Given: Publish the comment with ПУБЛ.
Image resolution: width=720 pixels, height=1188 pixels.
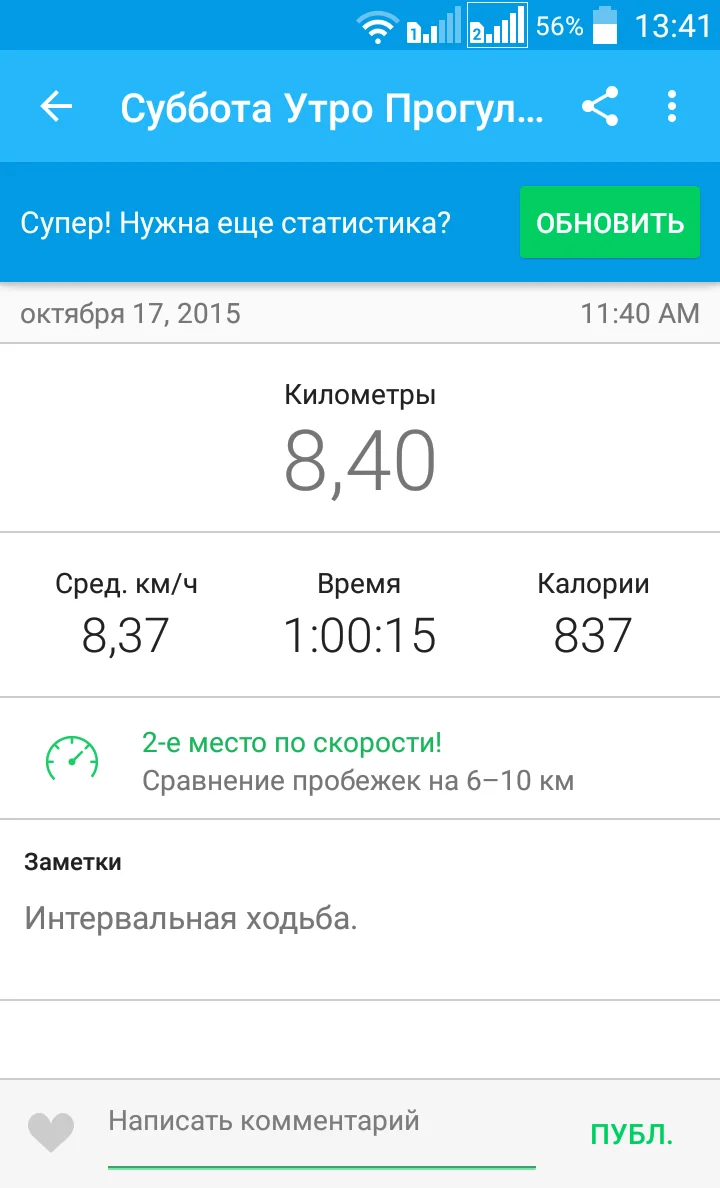Looking at the screenshot, I should pos(632,1134).
